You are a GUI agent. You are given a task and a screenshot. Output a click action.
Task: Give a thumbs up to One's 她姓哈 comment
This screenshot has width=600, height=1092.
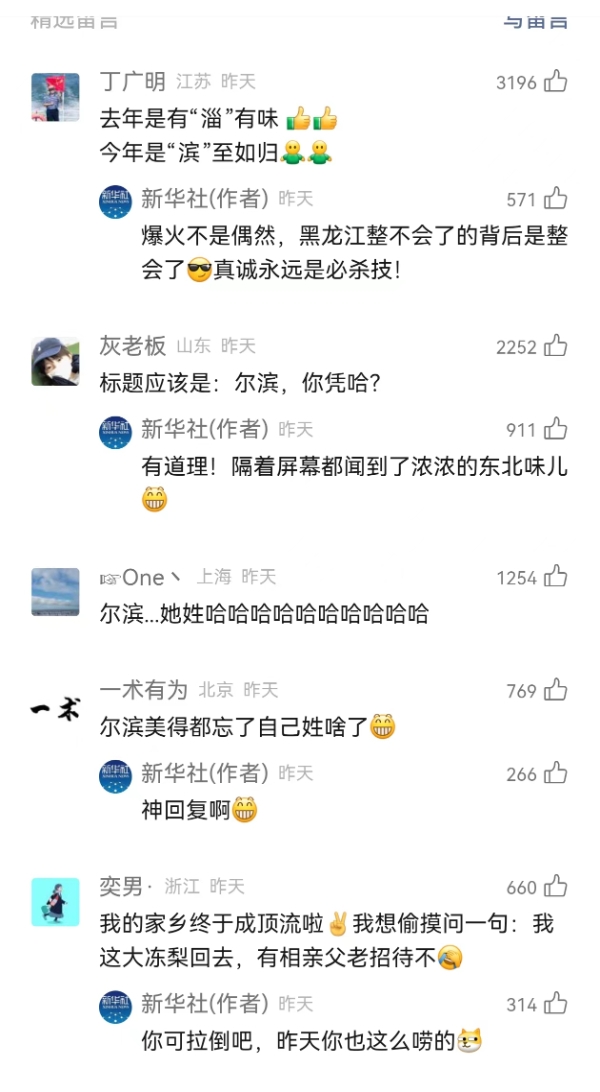(x=556, y=577)
